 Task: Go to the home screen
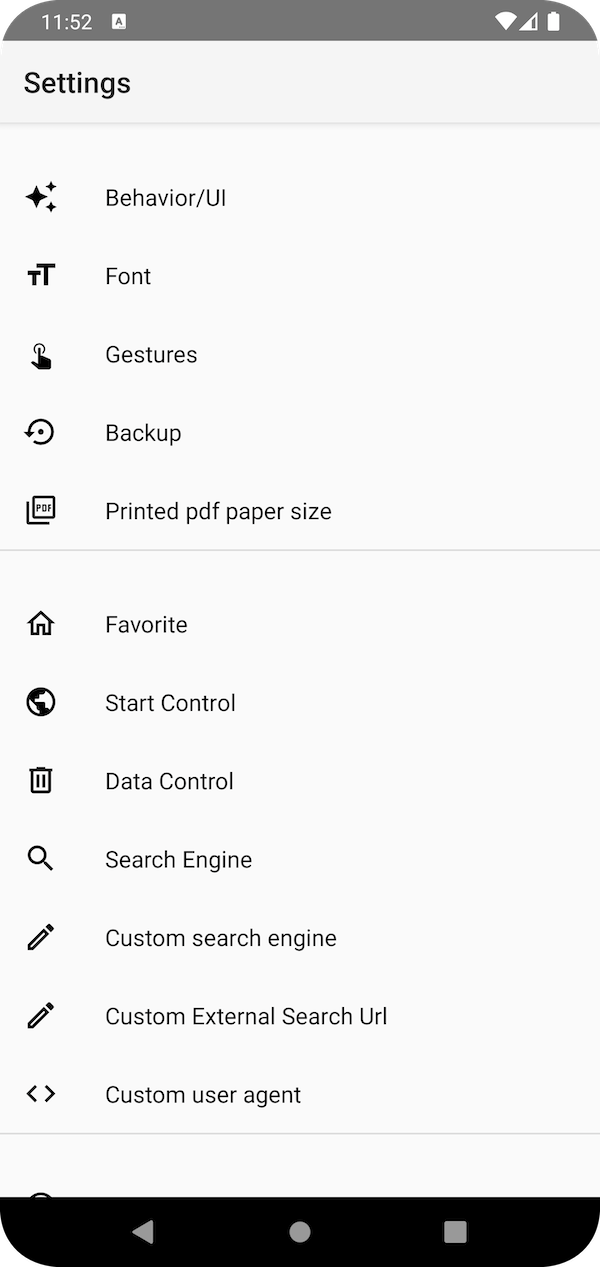(x=300, y=1232)
